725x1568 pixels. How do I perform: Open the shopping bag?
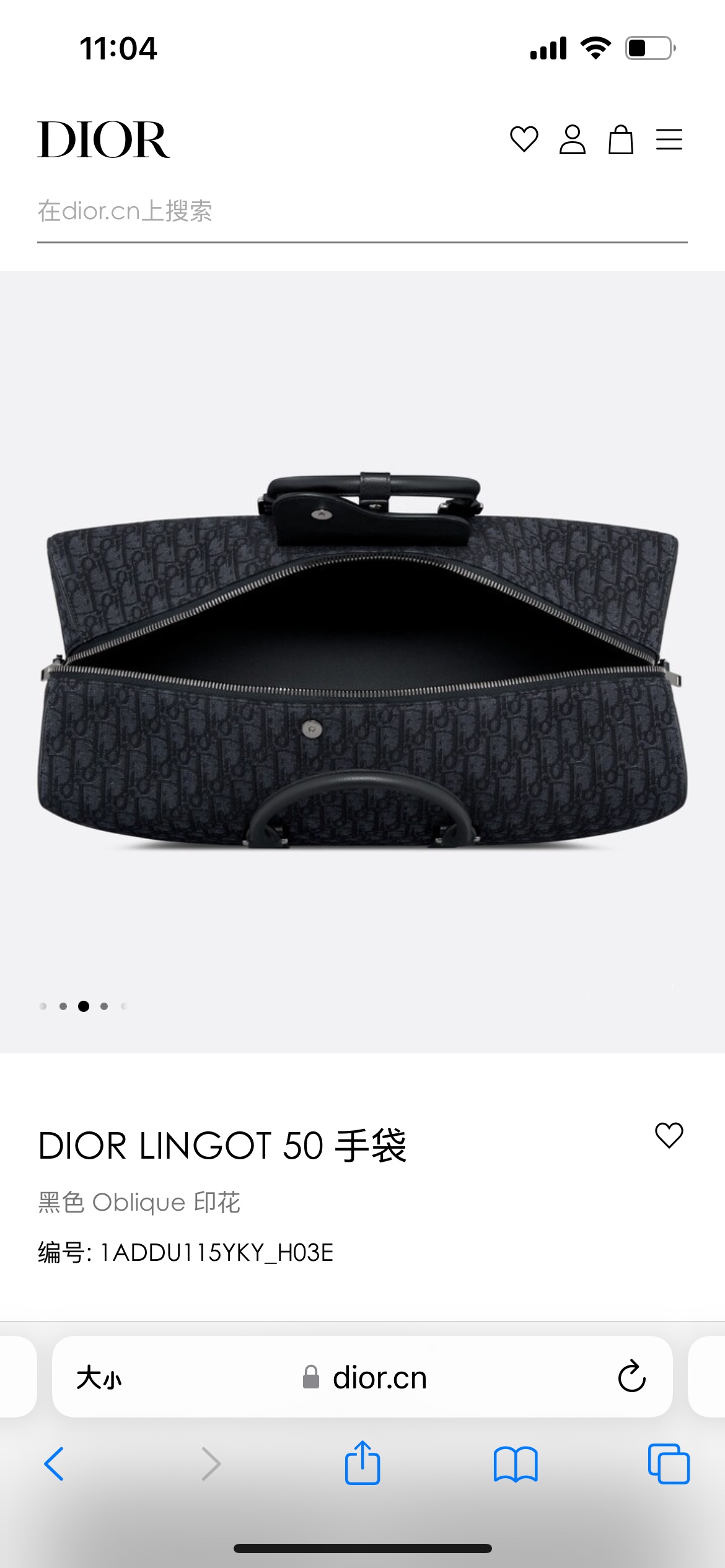(x=620, y=139)
